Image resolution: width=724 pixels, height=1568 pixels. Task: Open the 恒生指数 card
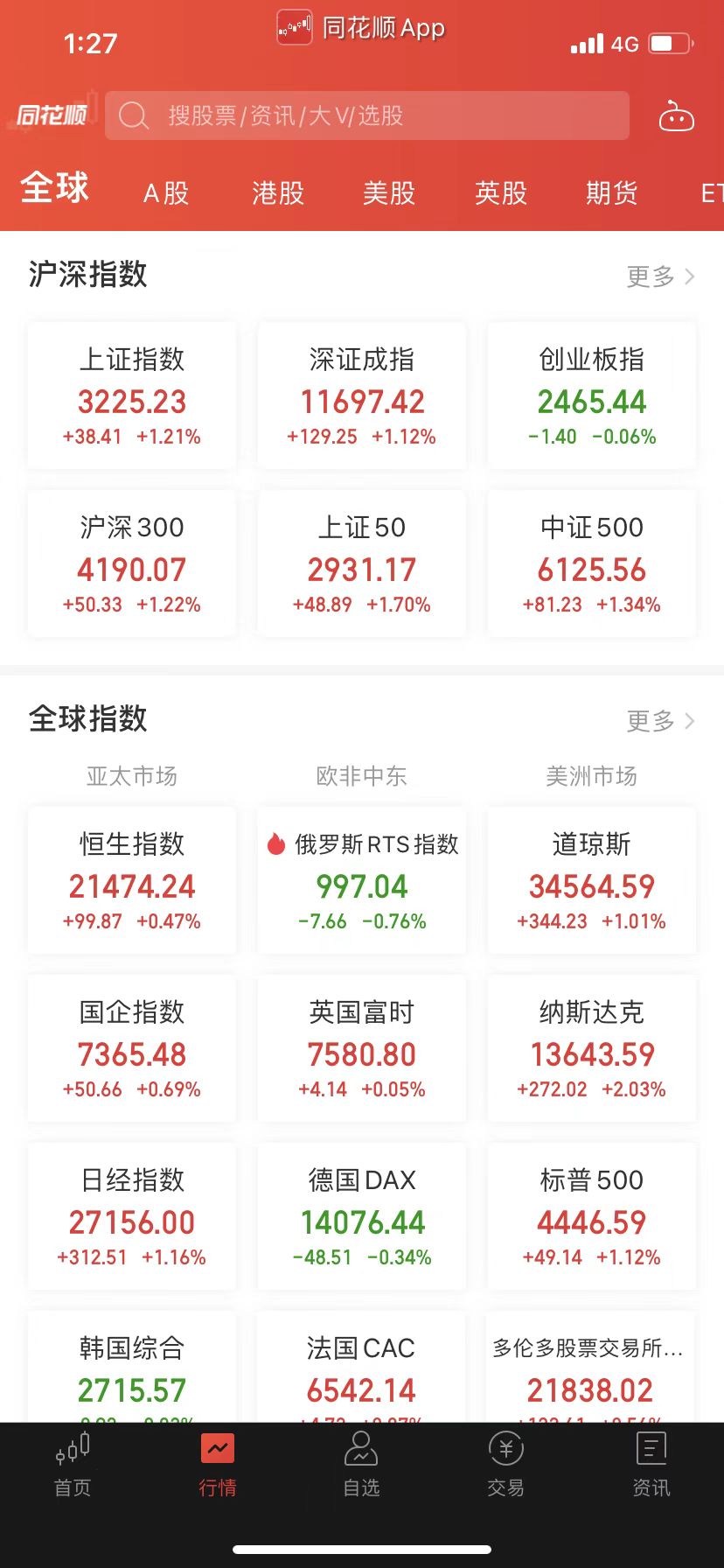click(x=132, y=880)
